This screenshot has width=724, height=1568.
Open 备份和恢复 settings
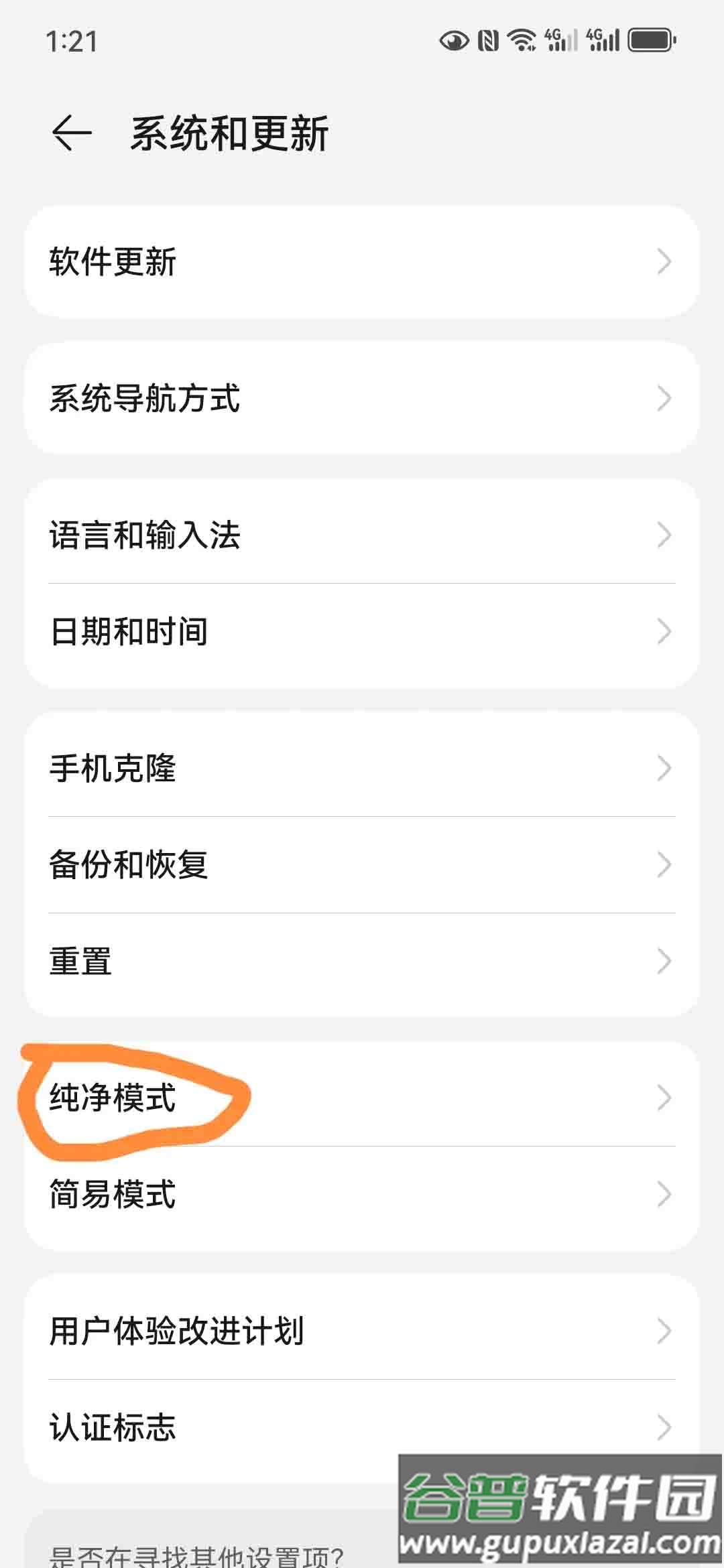coord(362,864)
